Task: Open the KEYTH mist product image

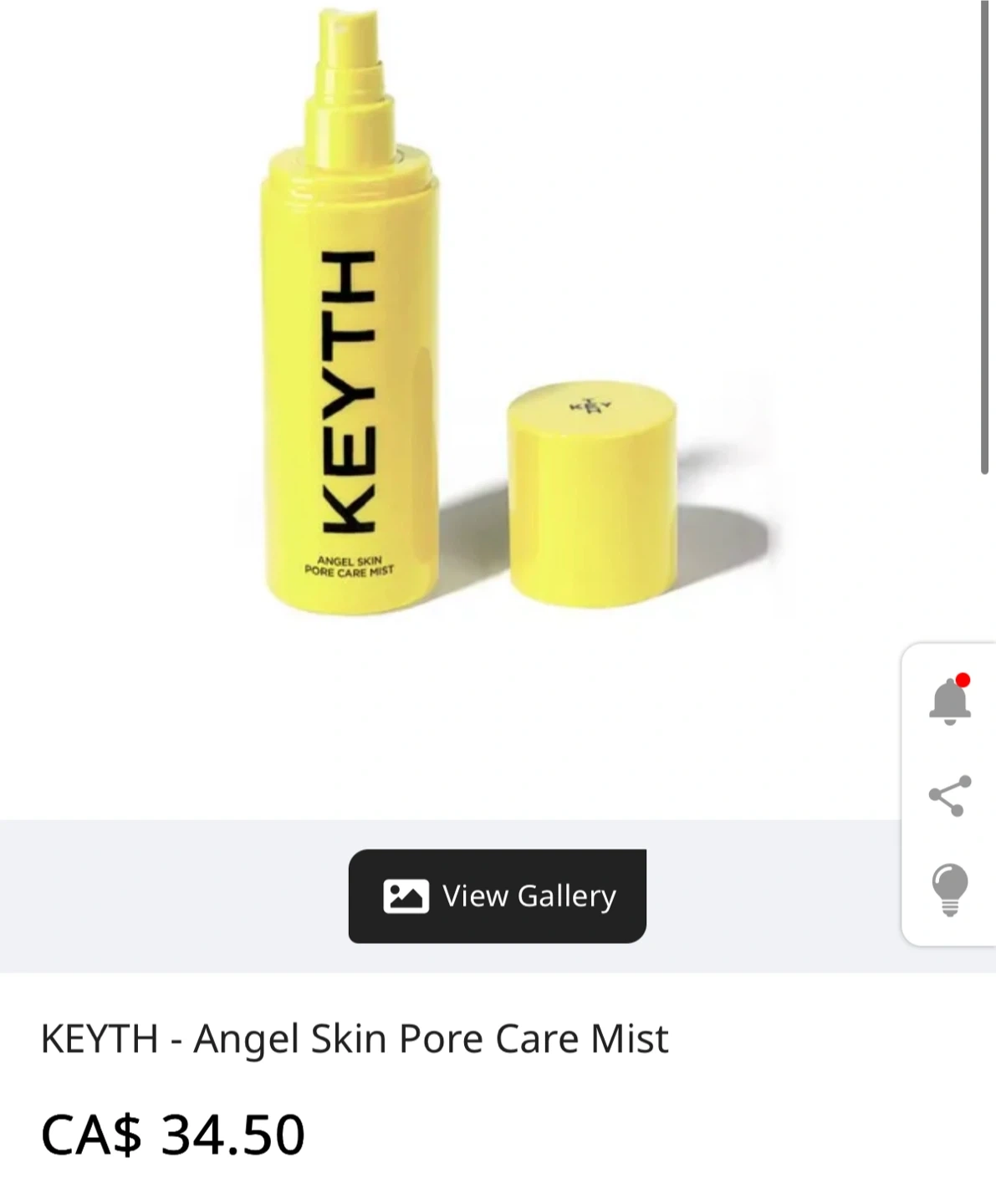Action: 468,334
